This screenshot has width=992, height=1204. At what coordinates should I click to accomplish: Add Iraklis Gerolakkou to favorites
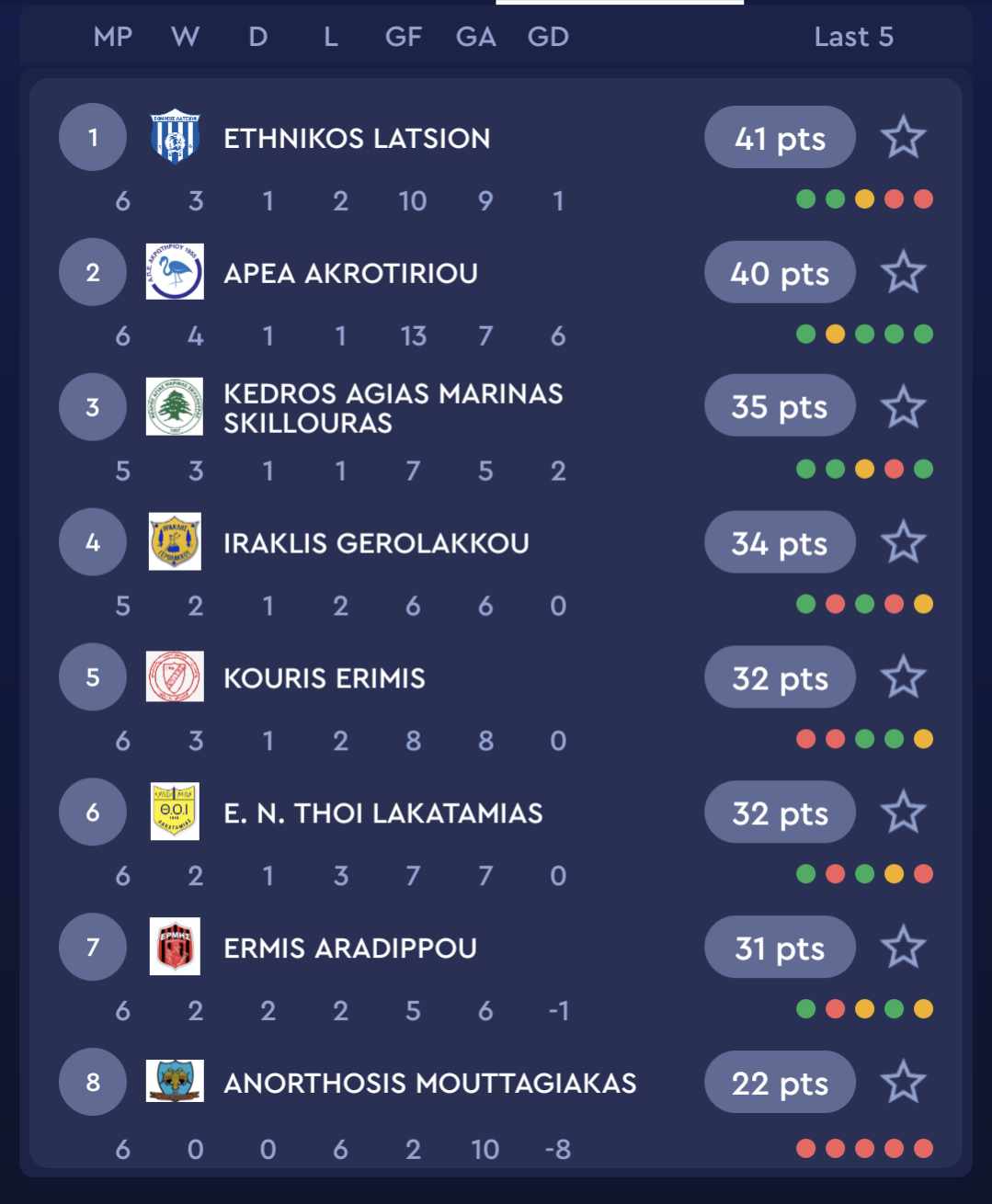(903, 542)
